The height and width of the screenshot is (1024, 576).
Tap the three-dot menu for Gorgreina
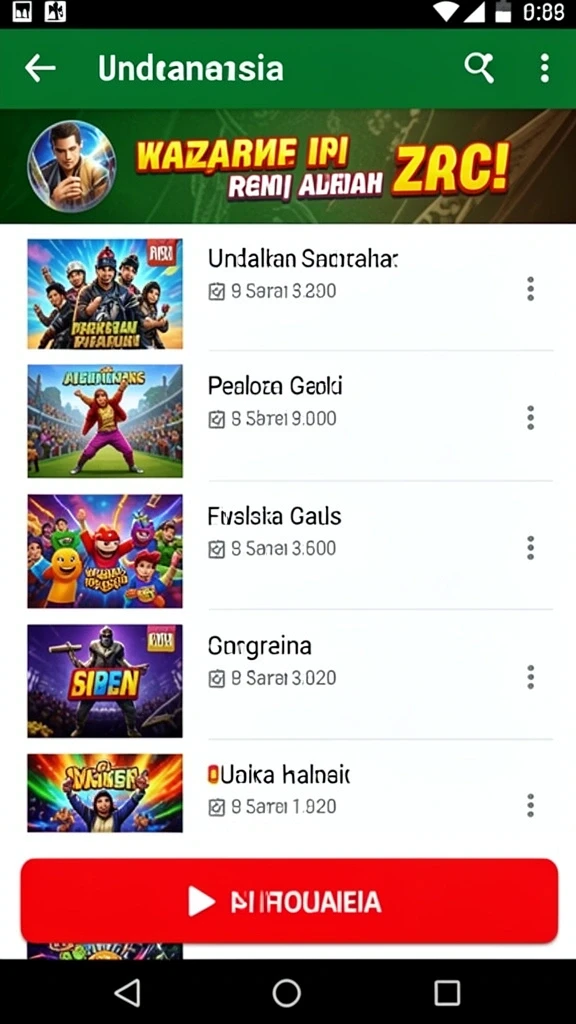point(530,677)
